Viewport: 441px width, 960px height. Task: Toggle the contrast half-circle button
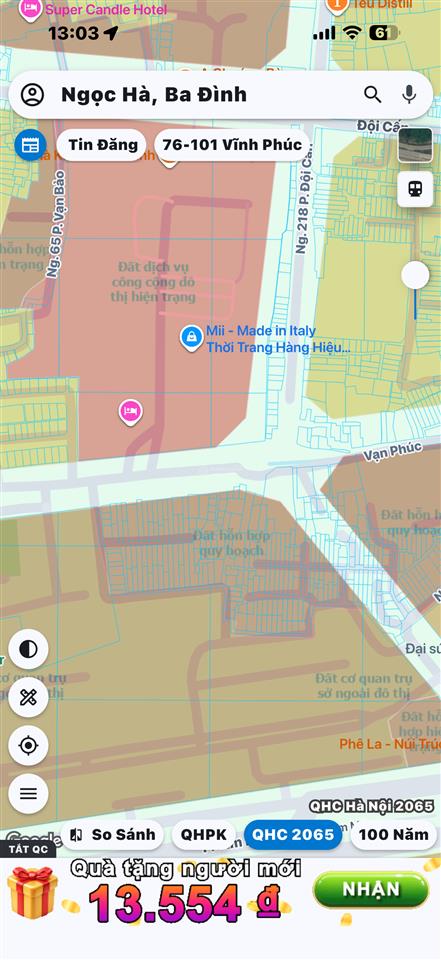[28, 649]
